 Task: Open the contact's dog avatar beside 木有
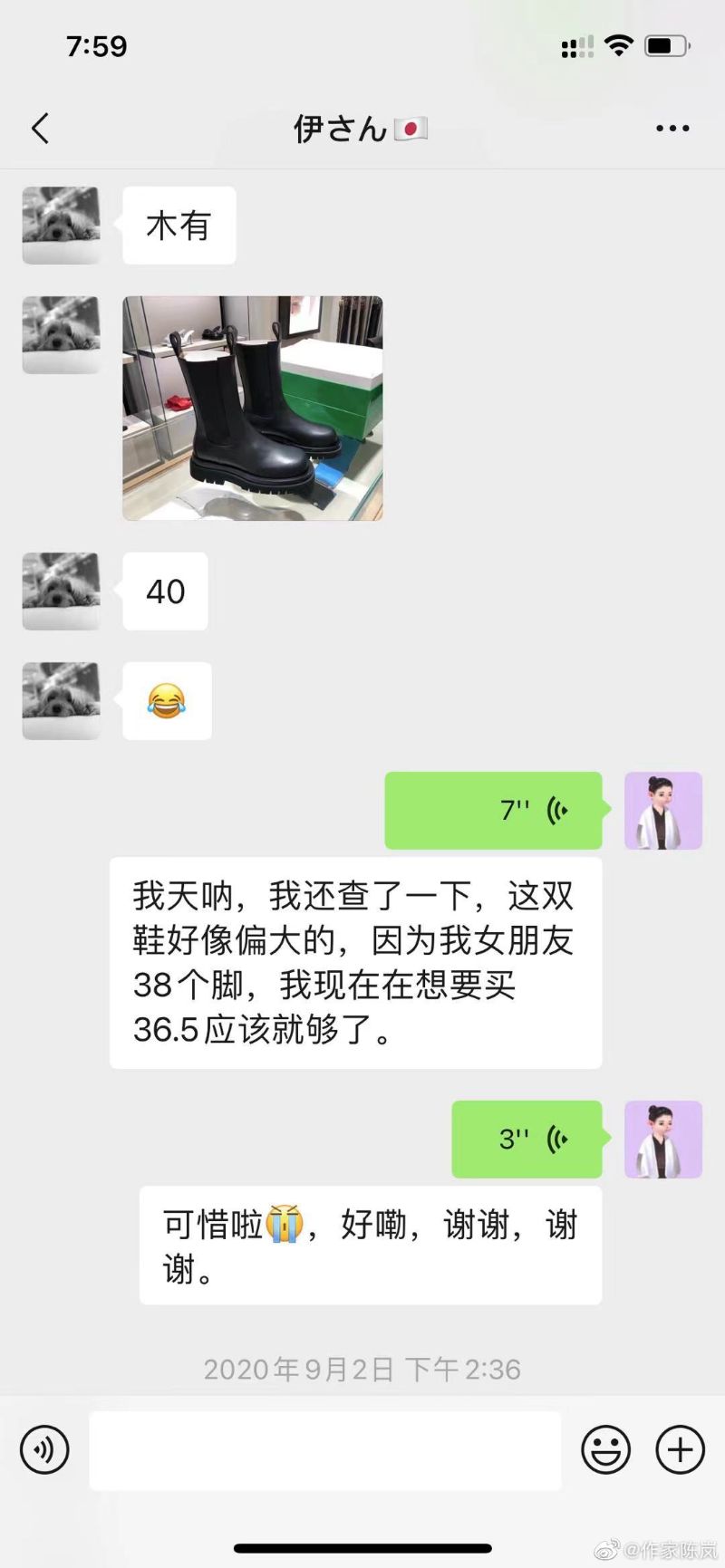point(62,226)
